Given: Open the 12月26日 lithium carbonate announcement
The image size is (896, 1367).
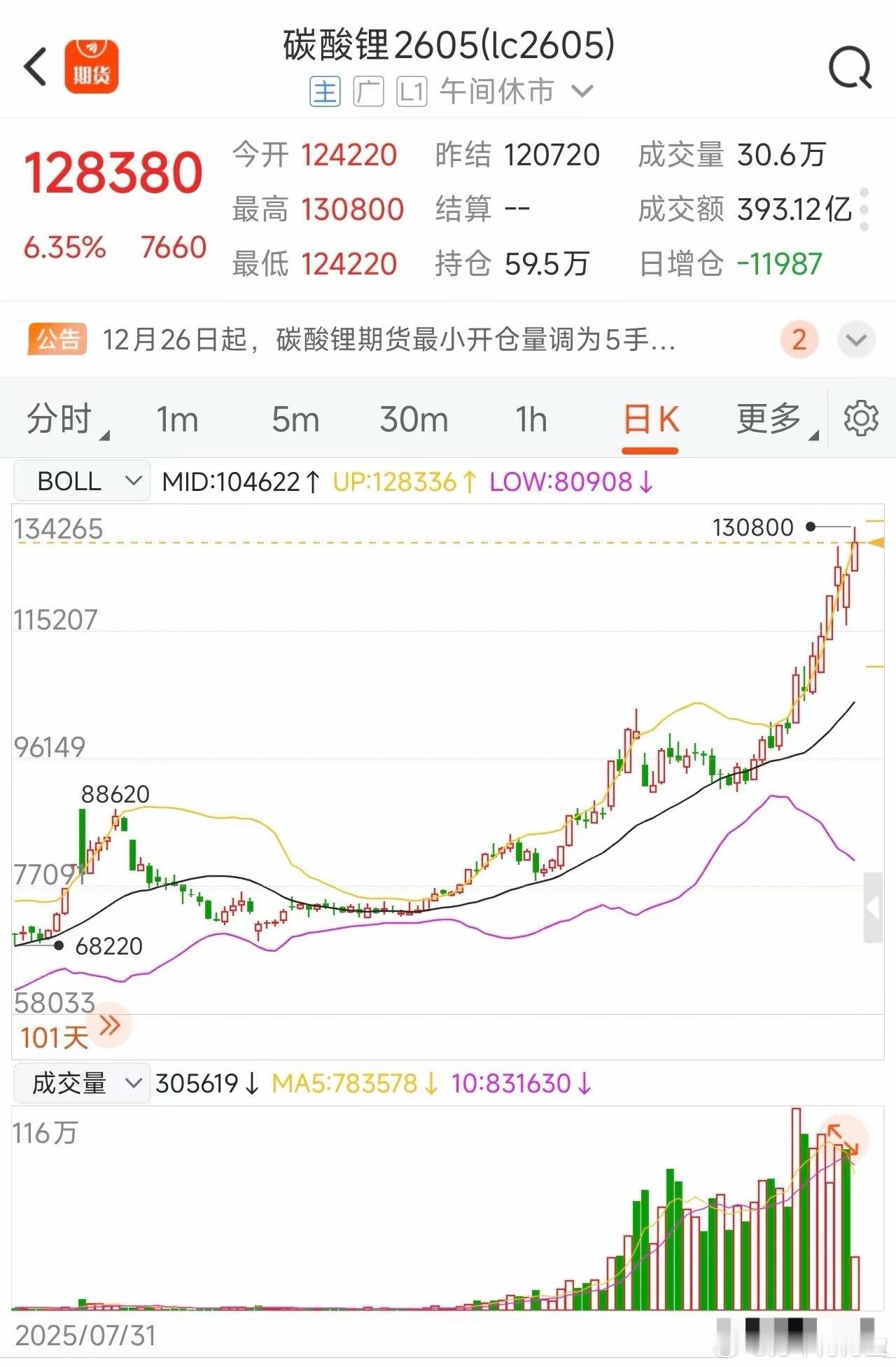Looking at the screenshot, I should [388, 340].
